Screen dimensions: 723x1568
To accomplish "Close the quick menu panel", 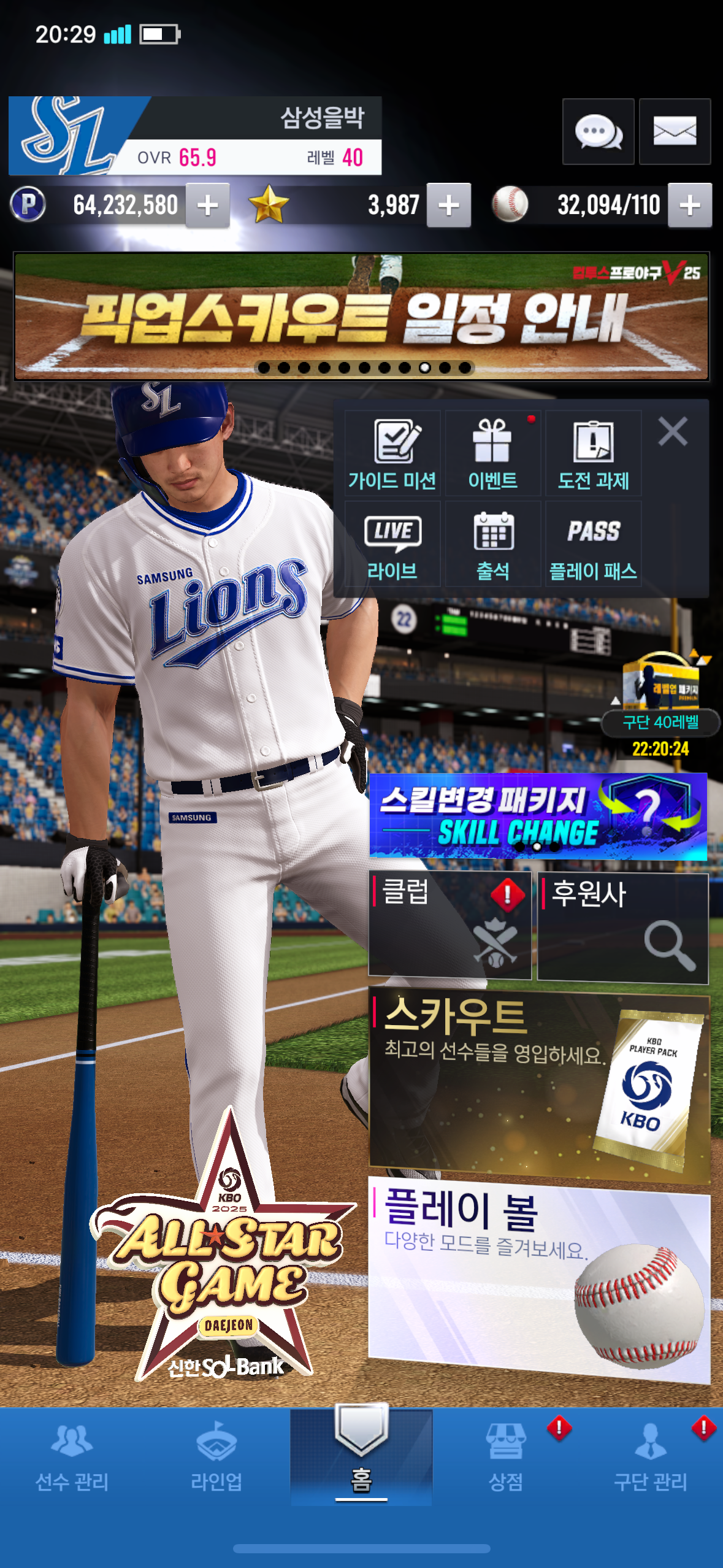I will 673,431.
